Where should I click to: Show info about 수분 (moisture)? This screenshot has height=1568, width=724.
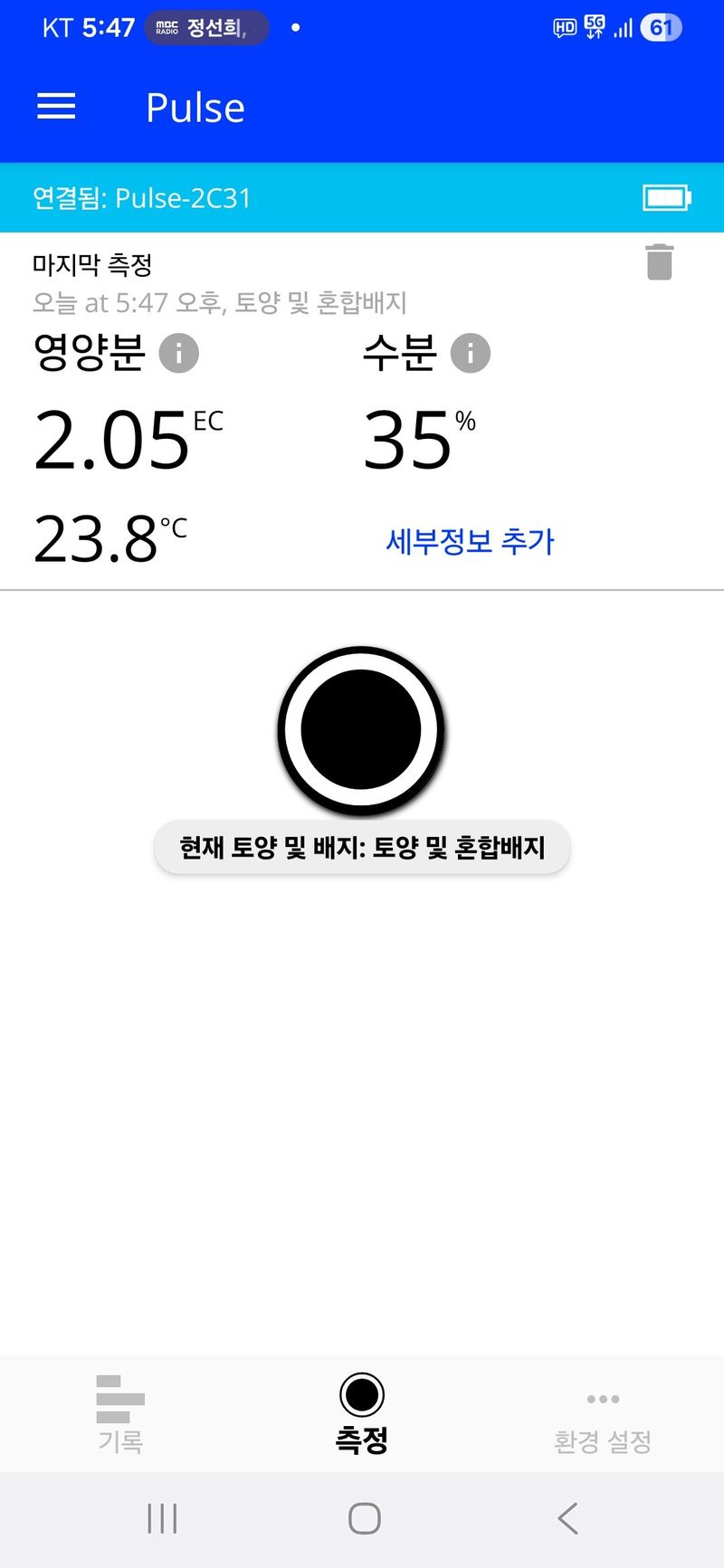(x=471, y=353)
